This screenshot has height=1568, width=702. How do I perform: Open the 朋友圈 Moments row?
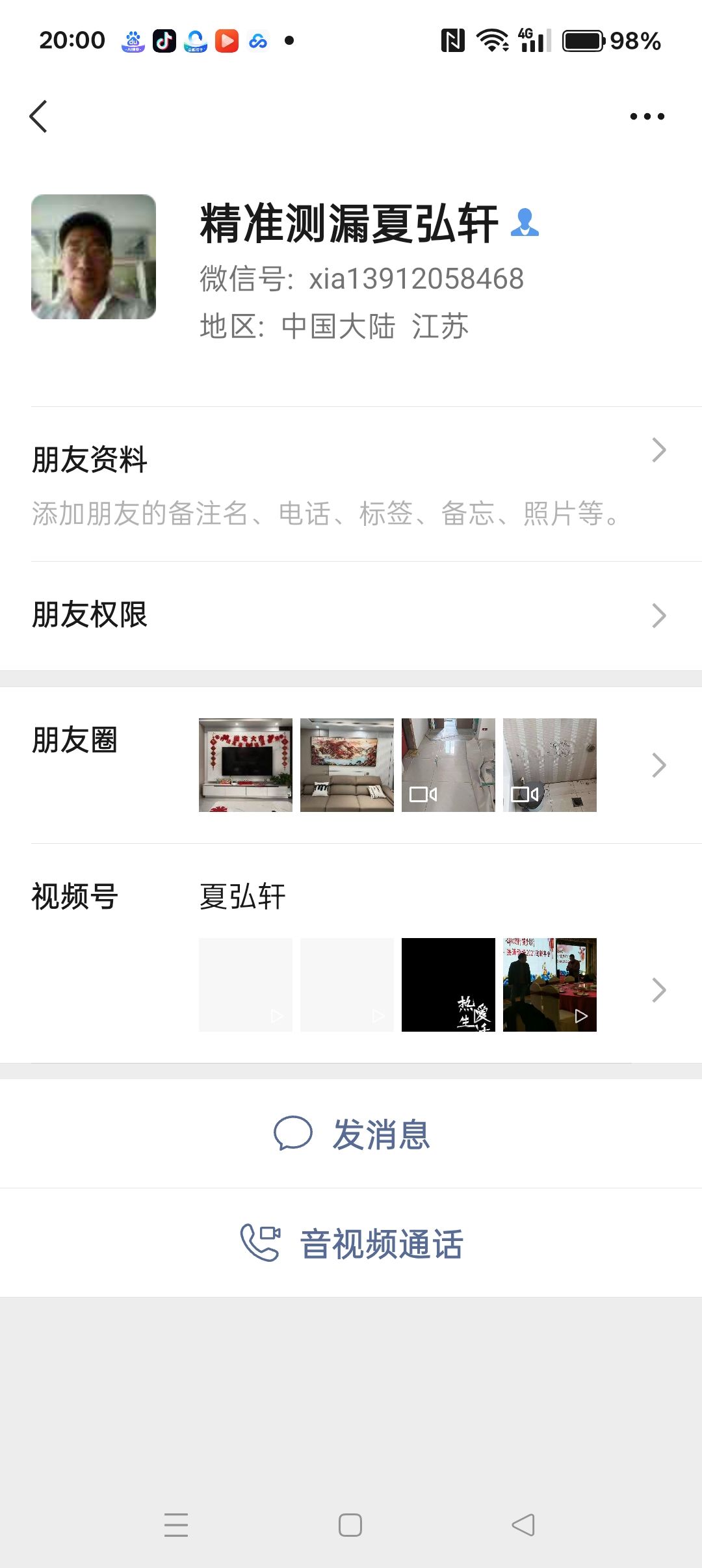point(351,764)
